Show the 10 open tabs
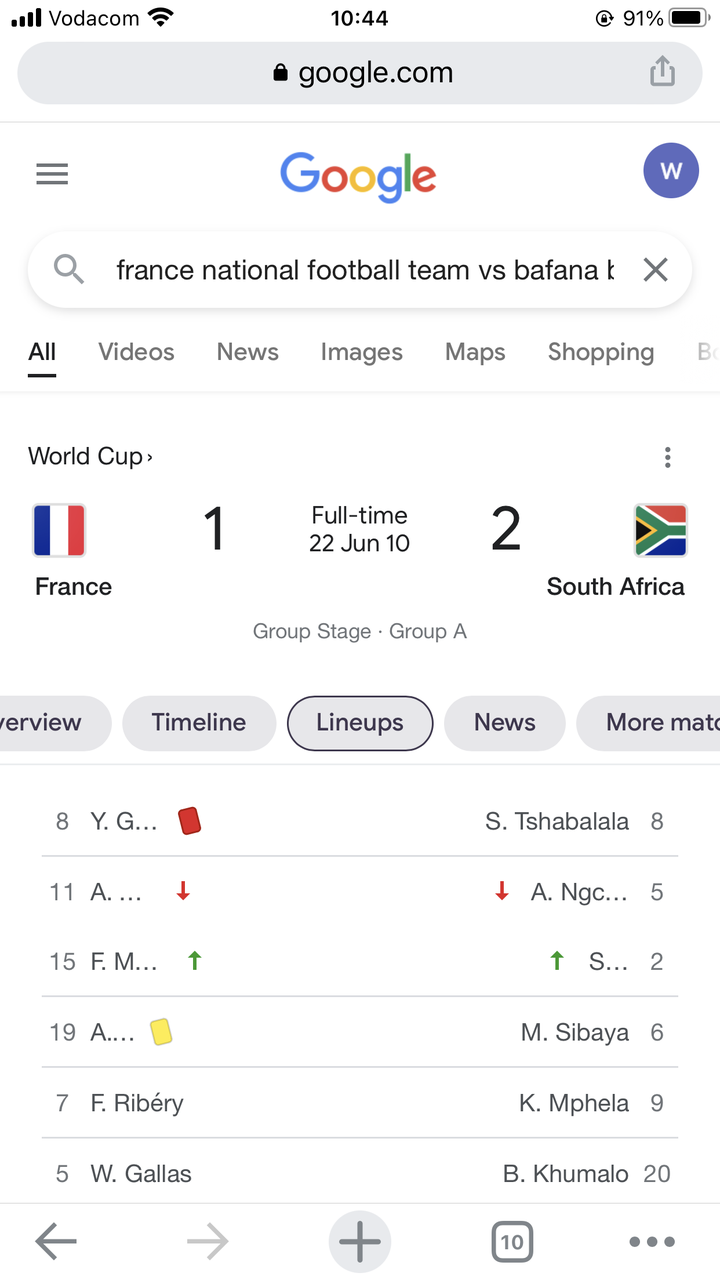 point(511,1242)
